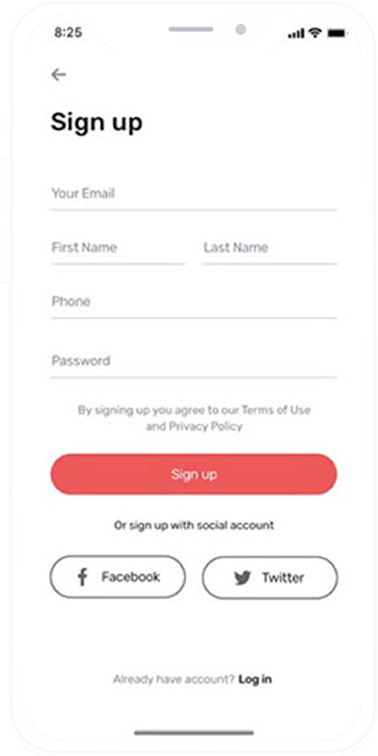Screen dimensions: 378x756
Task: Tap the Your Email field
Action: [194, 194]
